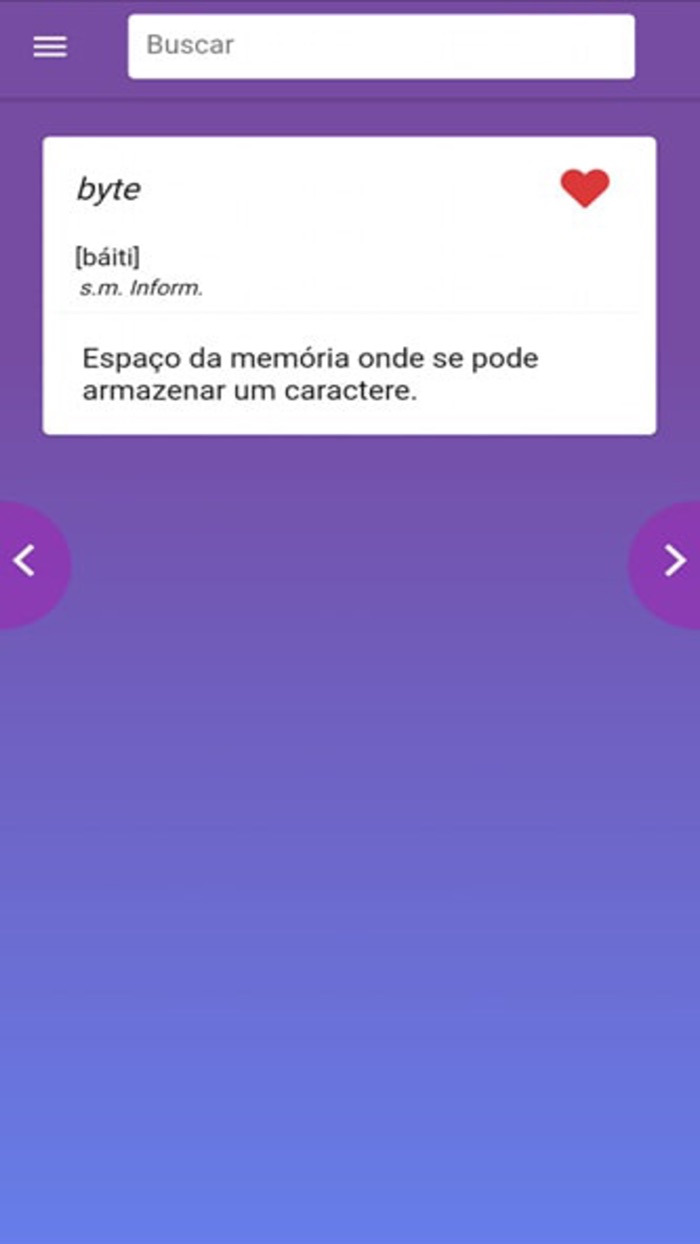700x1244 pixels.
Task: Go to the next word
Action: (x=674, y=562)
